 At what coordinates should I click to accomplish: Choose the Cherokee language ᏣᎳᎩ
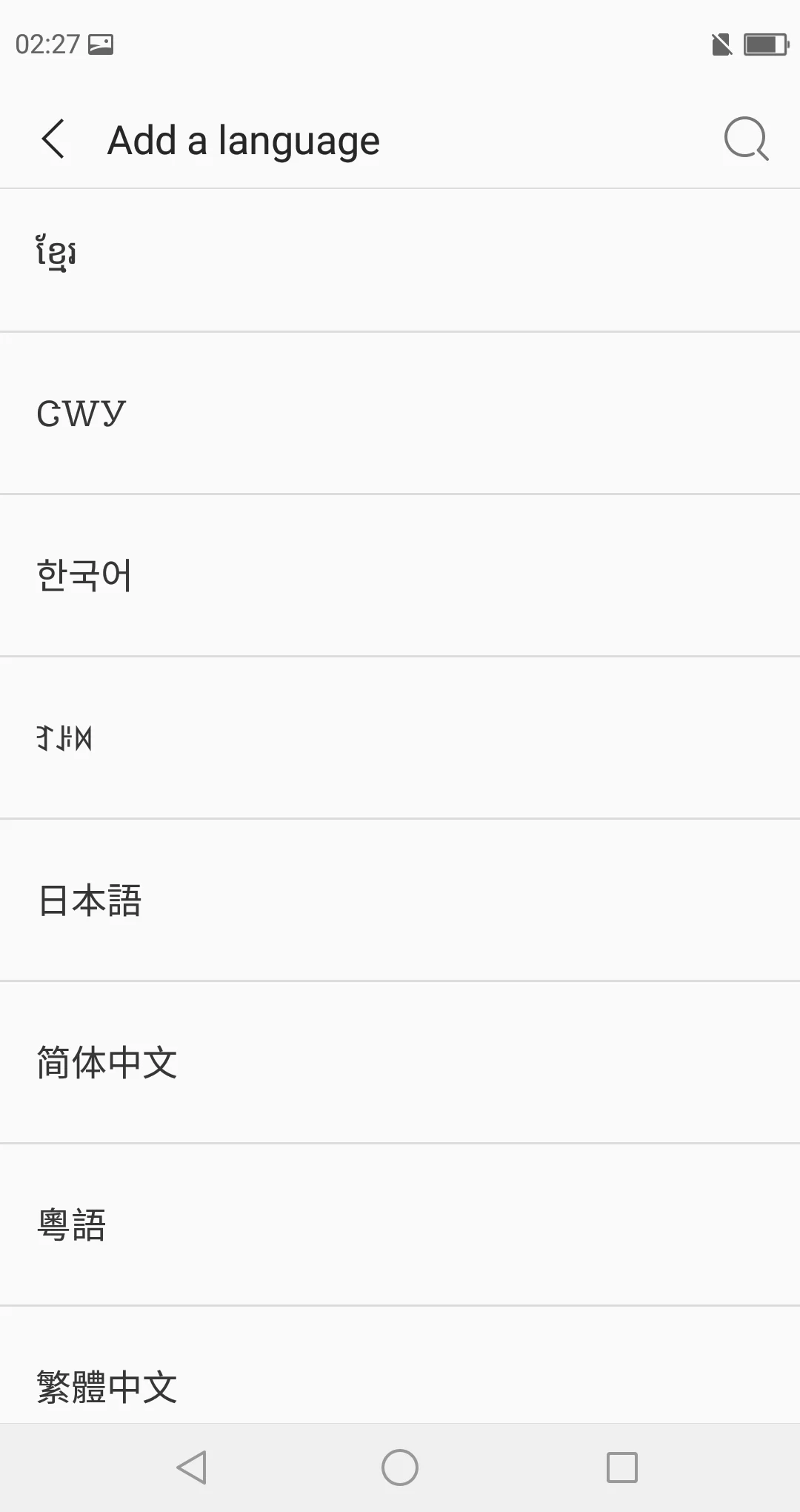point(400,414)
